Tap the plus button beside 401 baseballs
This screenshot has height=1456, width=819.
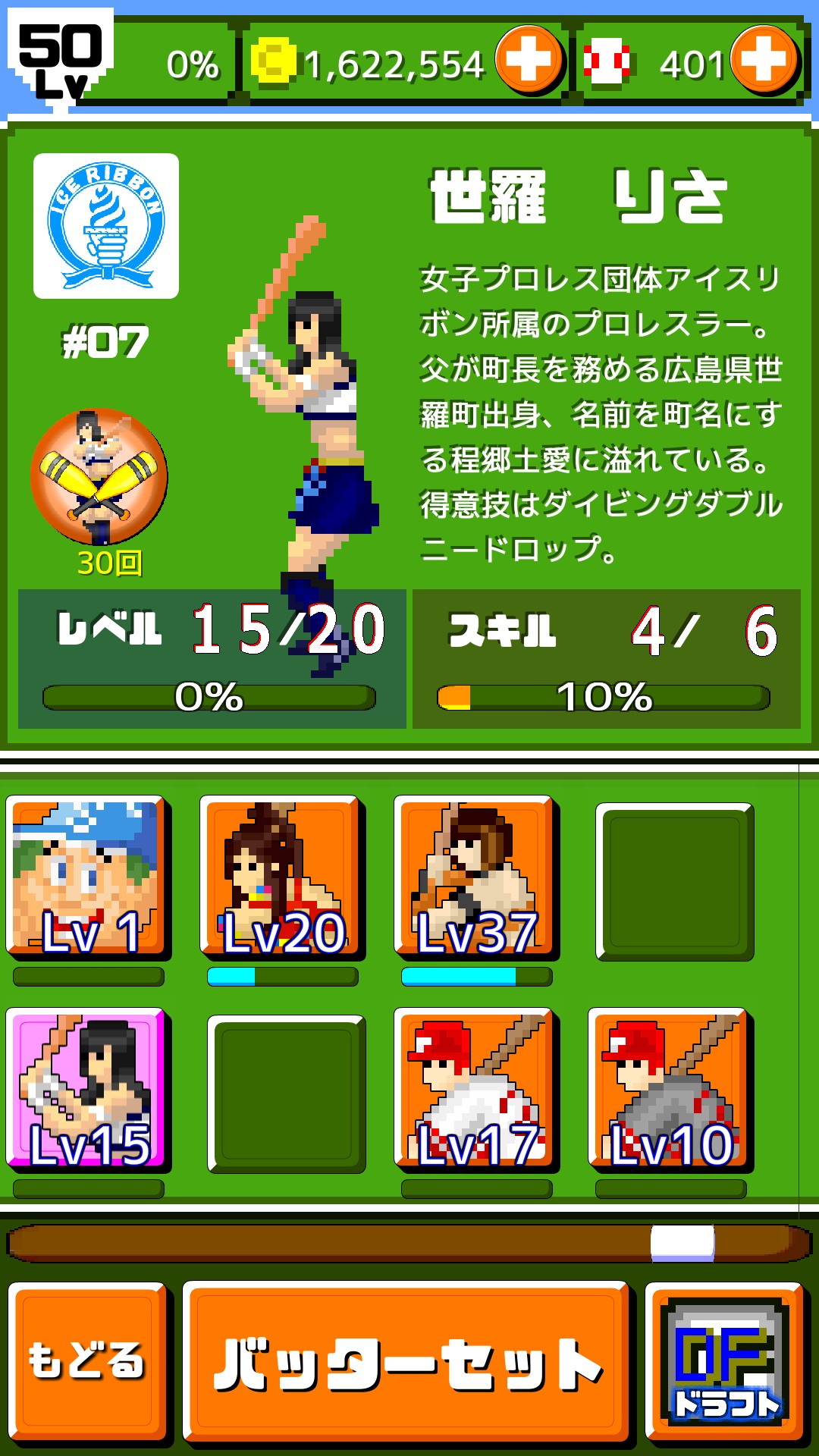[764, 59]
